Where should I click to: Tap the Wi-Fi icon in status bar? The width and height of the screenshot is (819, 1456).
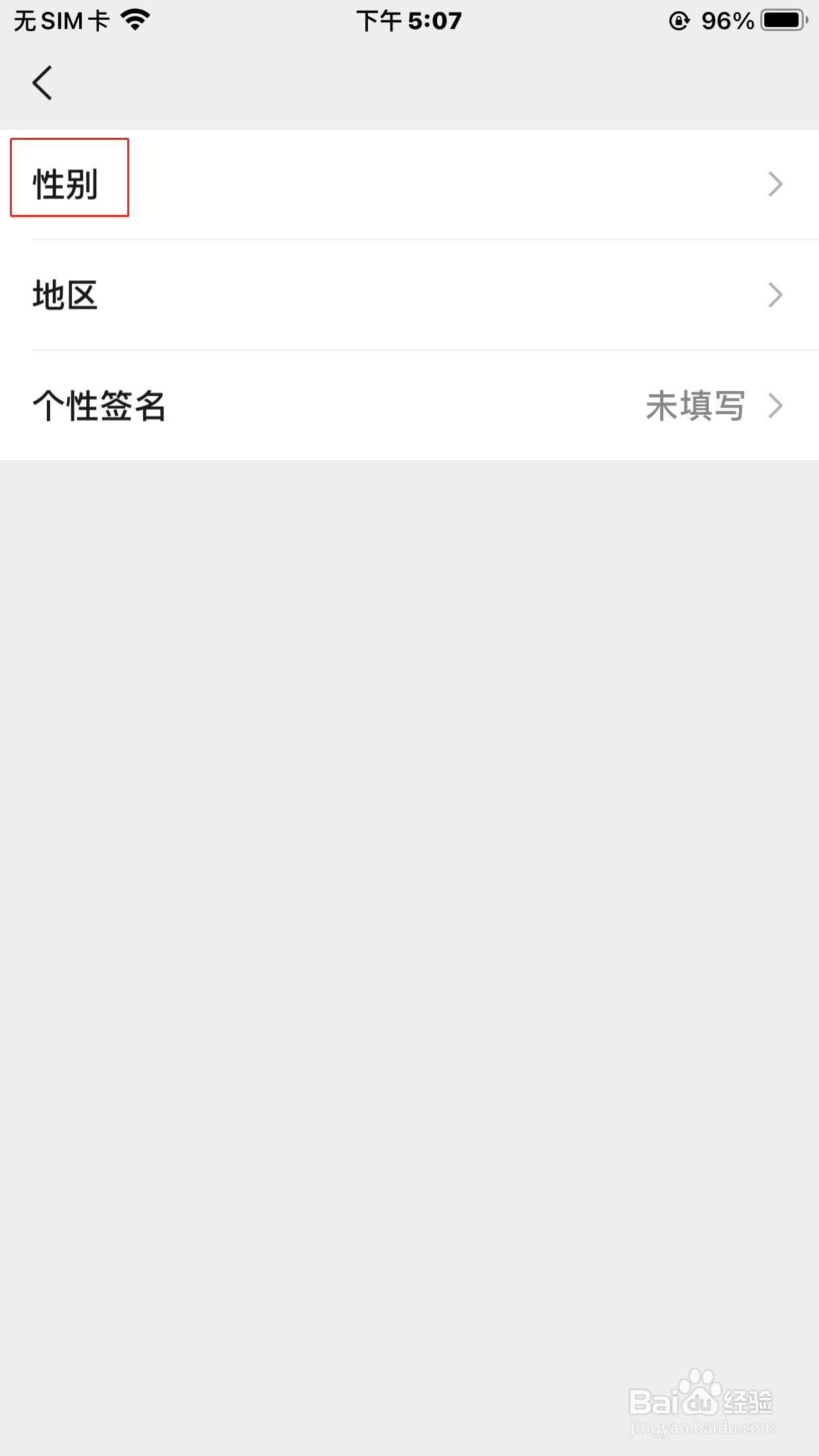(134, 20)
